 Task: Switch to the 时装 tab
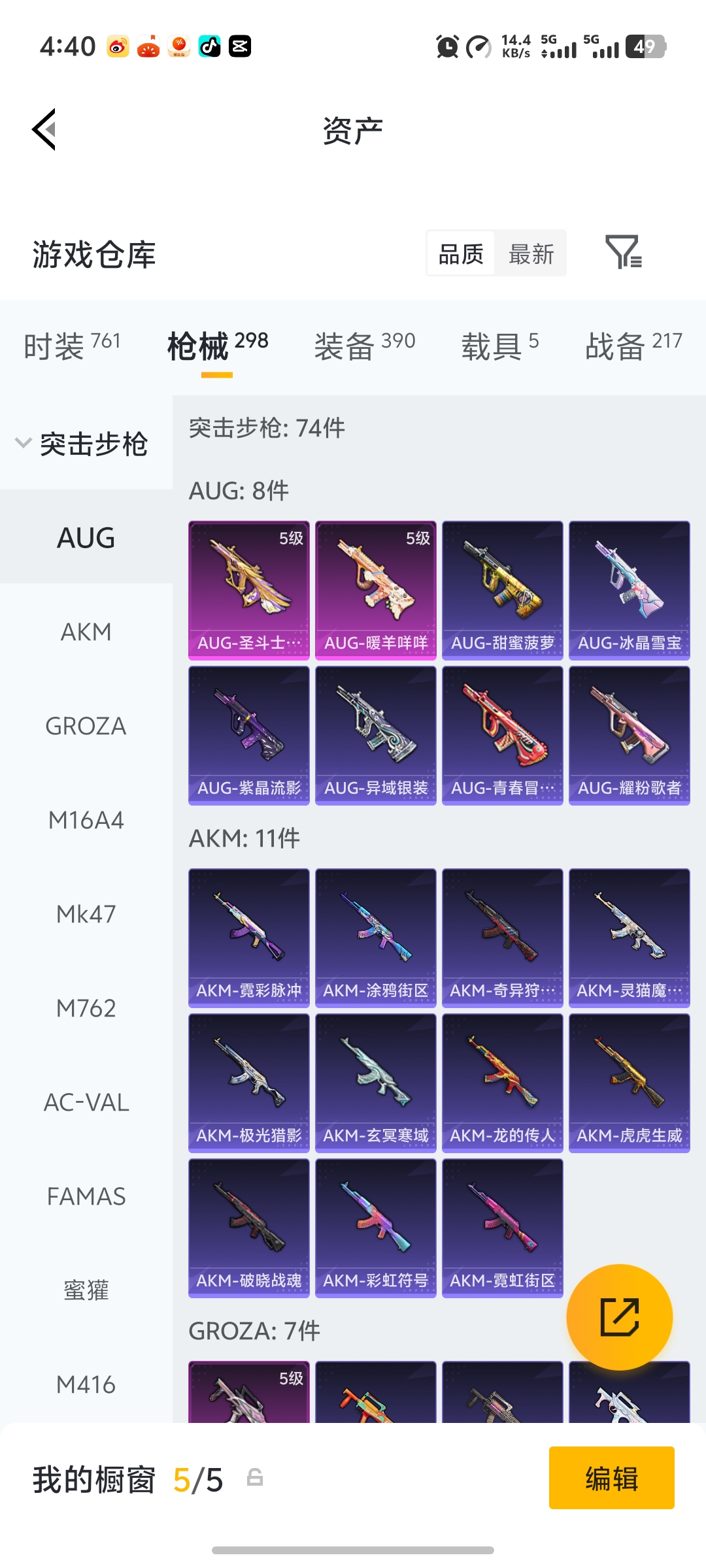(x=72, y=345)
